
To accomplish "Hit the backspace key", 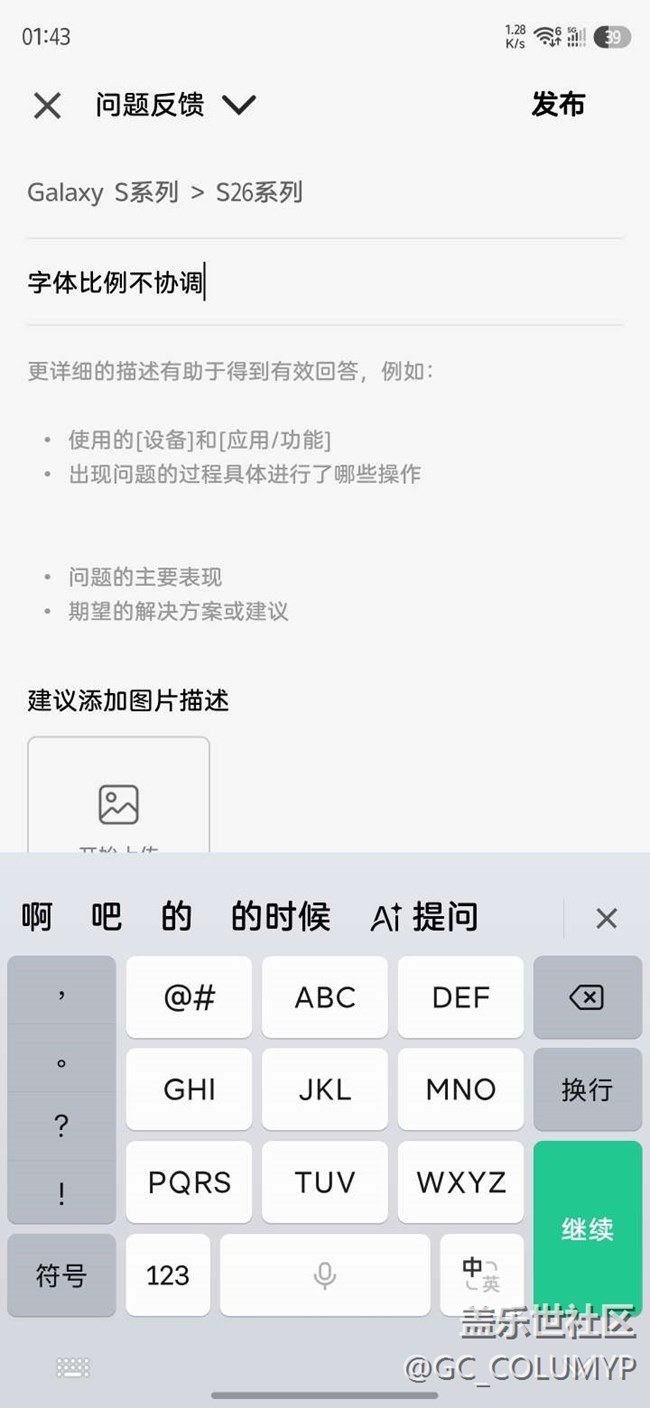I will (x=586, y=997).
